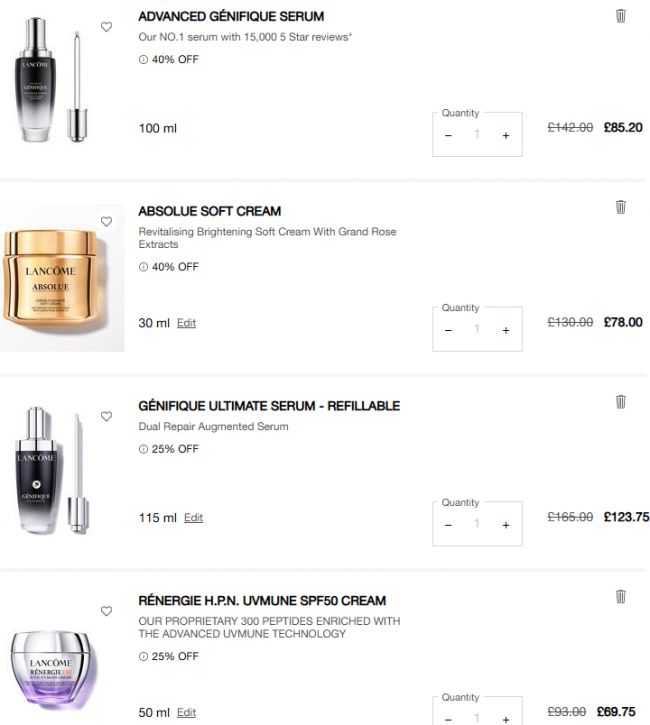Delete Rénergie H.P.N. UVmune cream from the bag
Screen dimensions: 650x725
(620, 597)
